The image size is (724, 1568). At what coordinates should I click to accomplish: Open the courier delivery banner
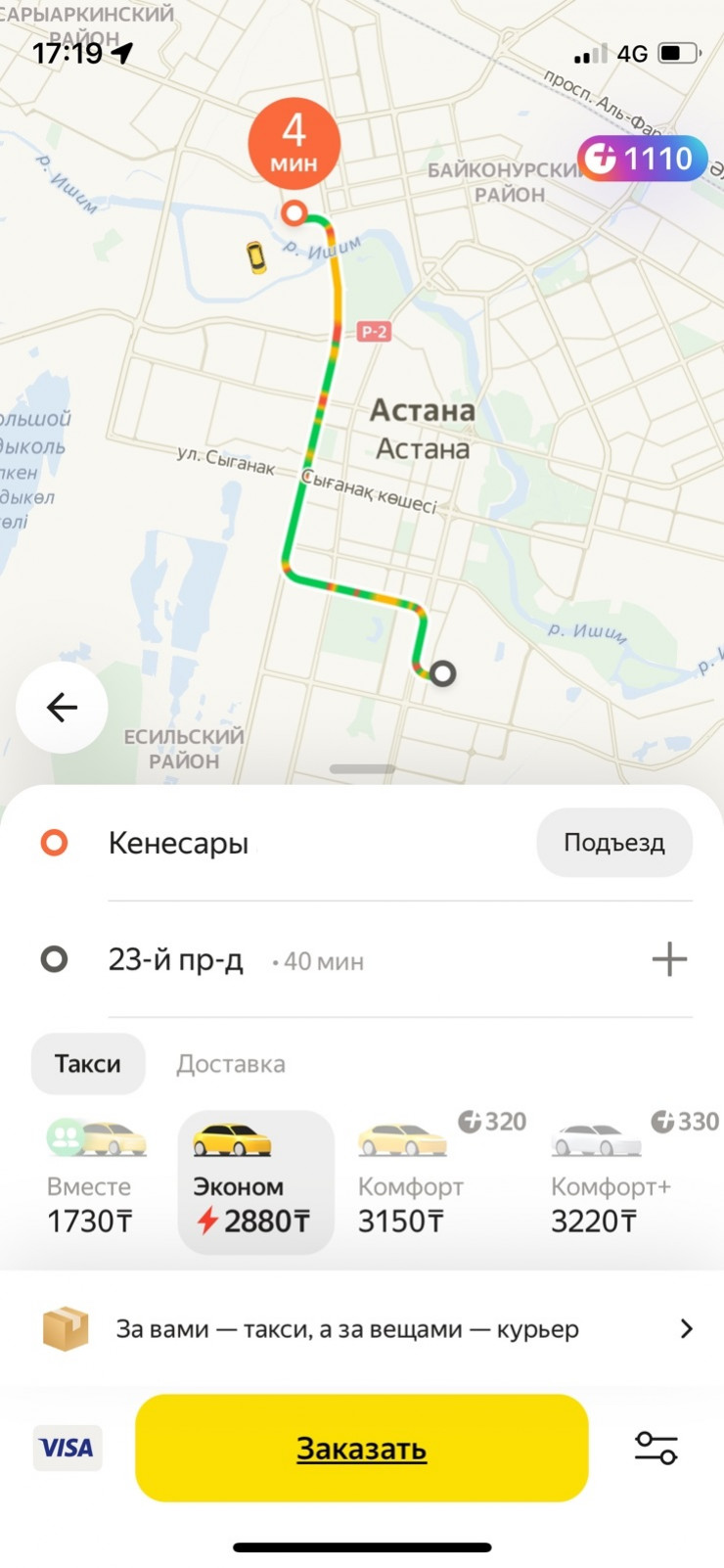point(362,1329)
